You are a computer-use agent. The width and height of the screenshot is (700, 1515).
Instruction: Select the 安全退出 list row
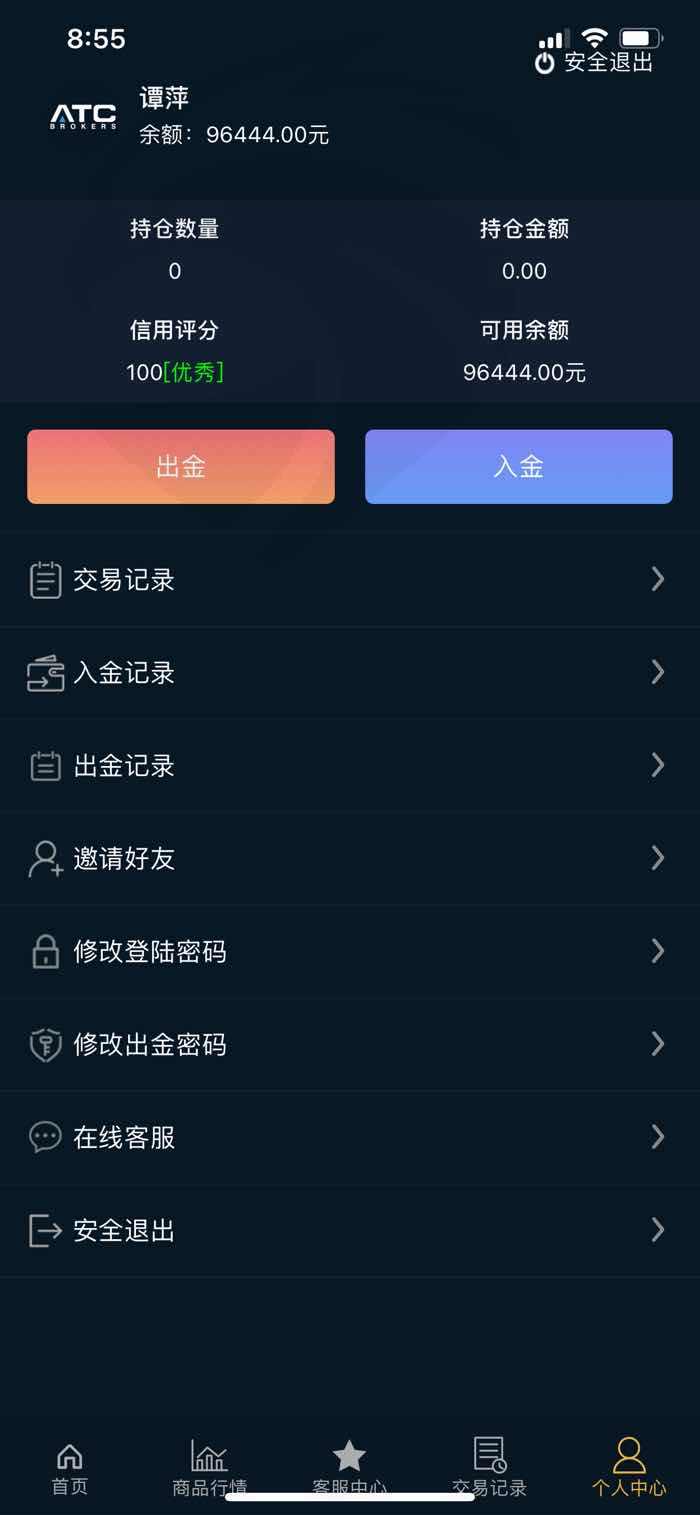pos(350,1231)
